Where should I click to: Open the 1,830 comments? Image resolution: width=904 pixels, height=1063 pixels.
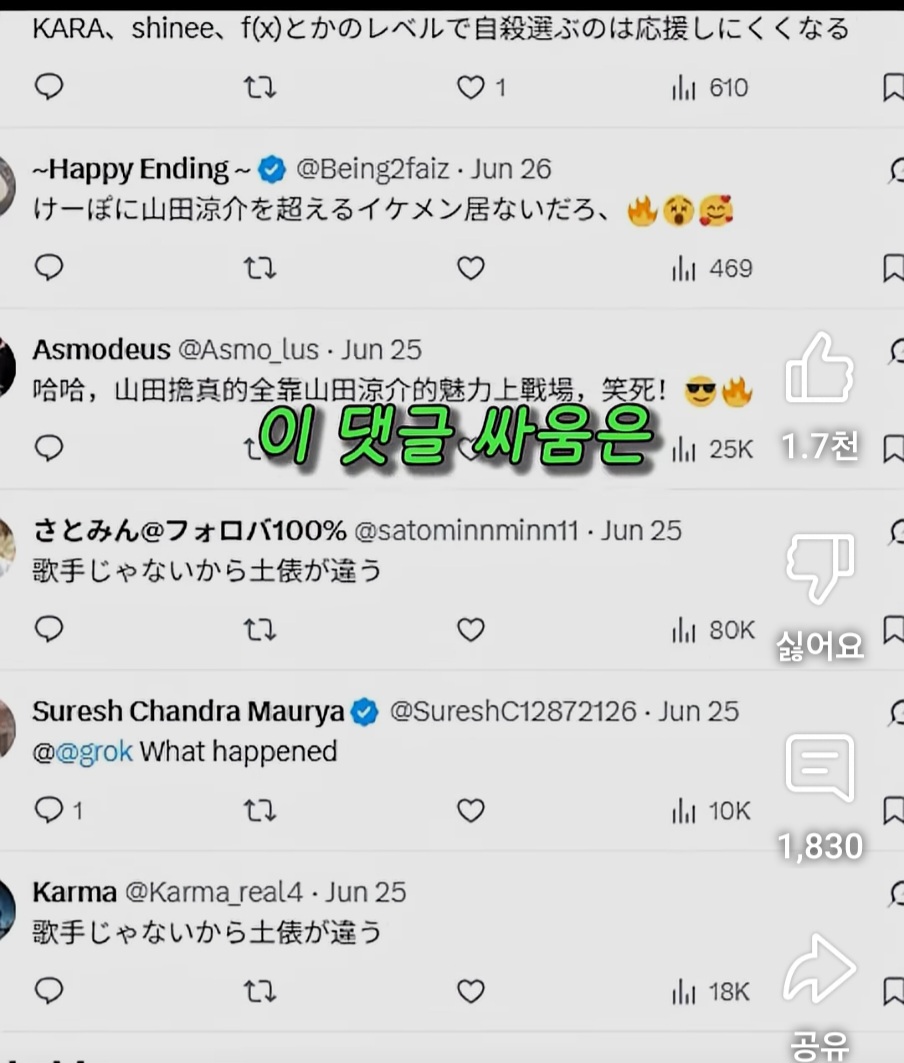[819, 769]
